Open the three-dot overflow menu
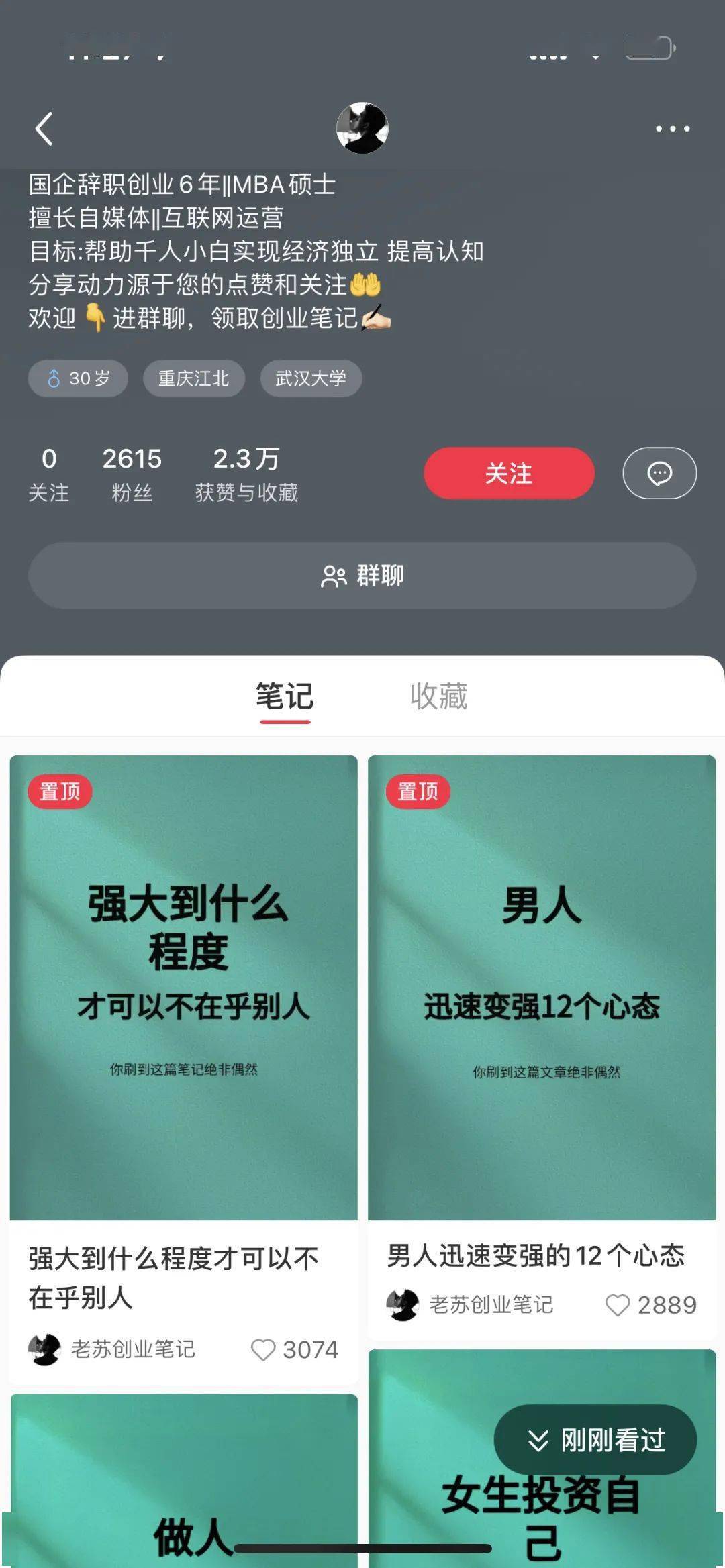The height and width of the screenshot is (1568, 725). [x=673, y=129]
